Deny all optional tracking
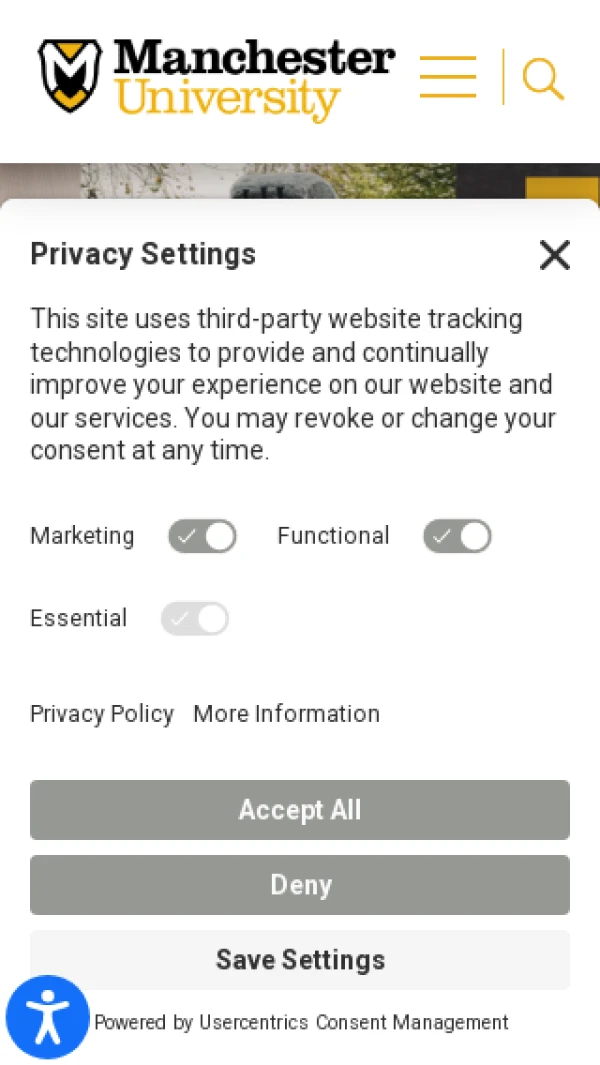This screenshot has height=1065, width=600. (x=300, y=885)
